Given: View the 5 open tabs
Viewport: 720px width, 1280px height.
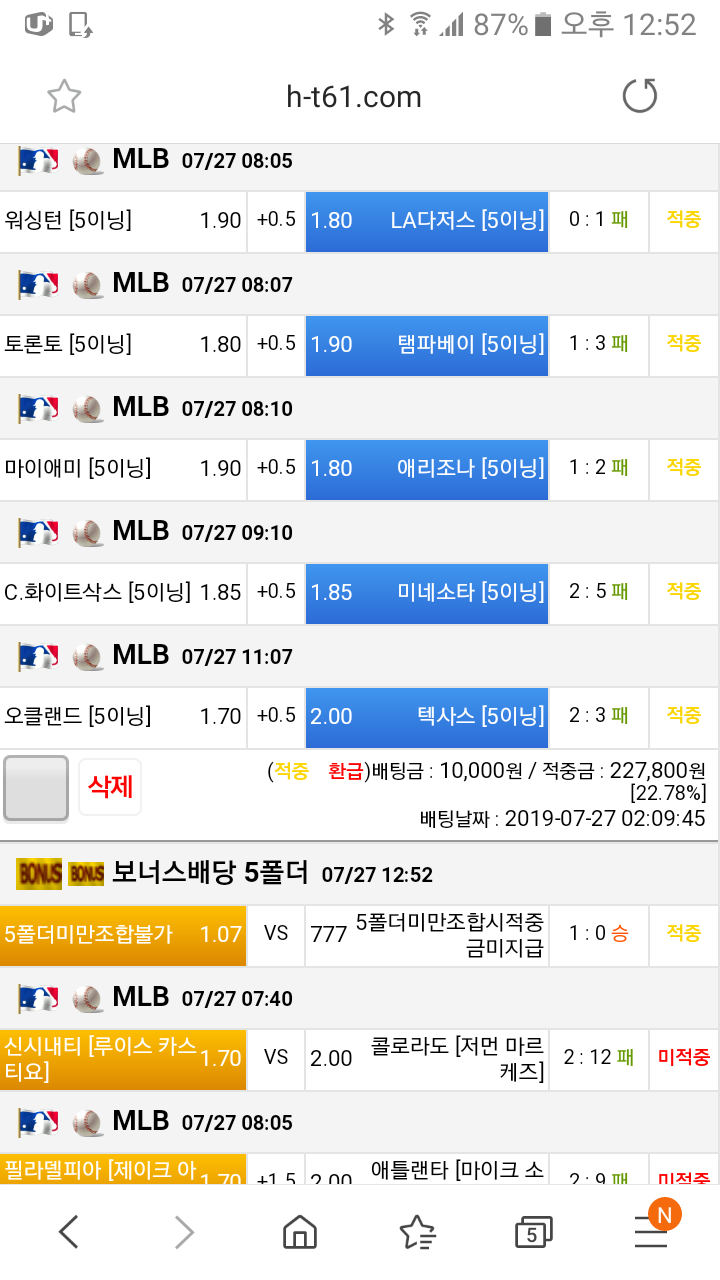Looking at the screenshot, I should (x=532, y=1233).
